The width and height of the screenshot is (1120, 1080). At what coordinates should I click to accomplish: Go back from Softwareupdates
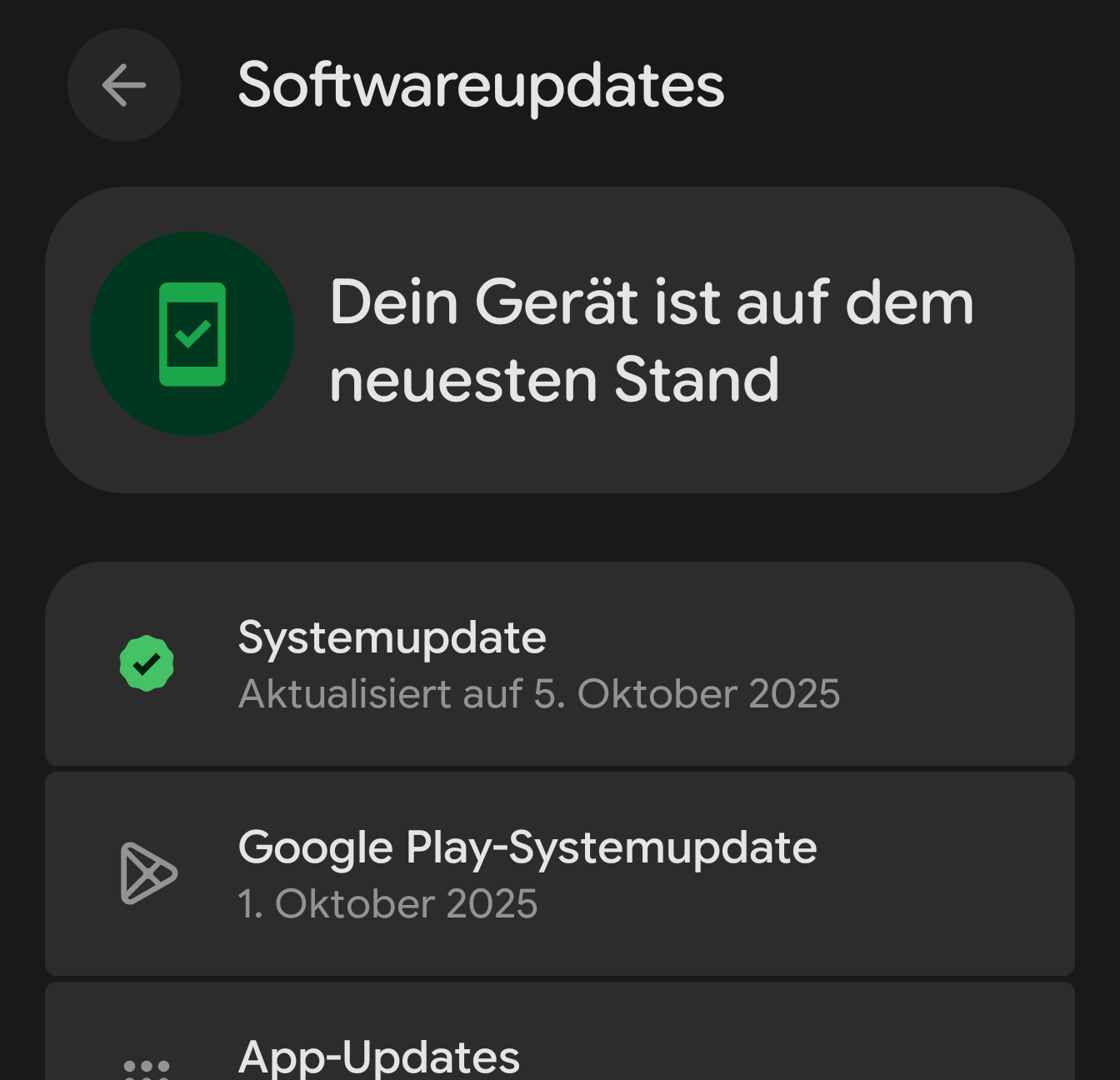click(124, 85)
